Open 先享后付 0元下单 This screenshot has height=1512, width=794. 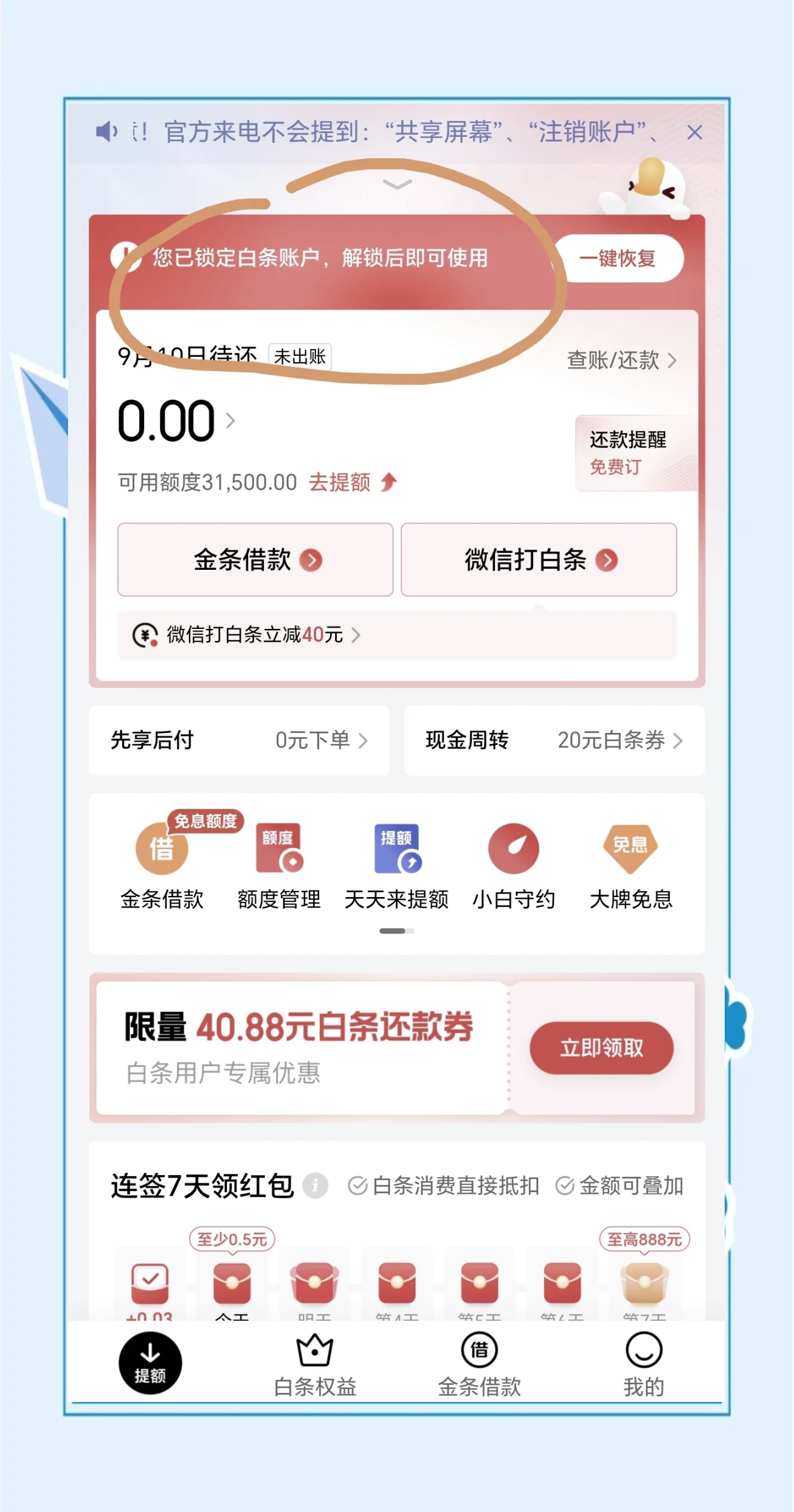pos(239,740)
